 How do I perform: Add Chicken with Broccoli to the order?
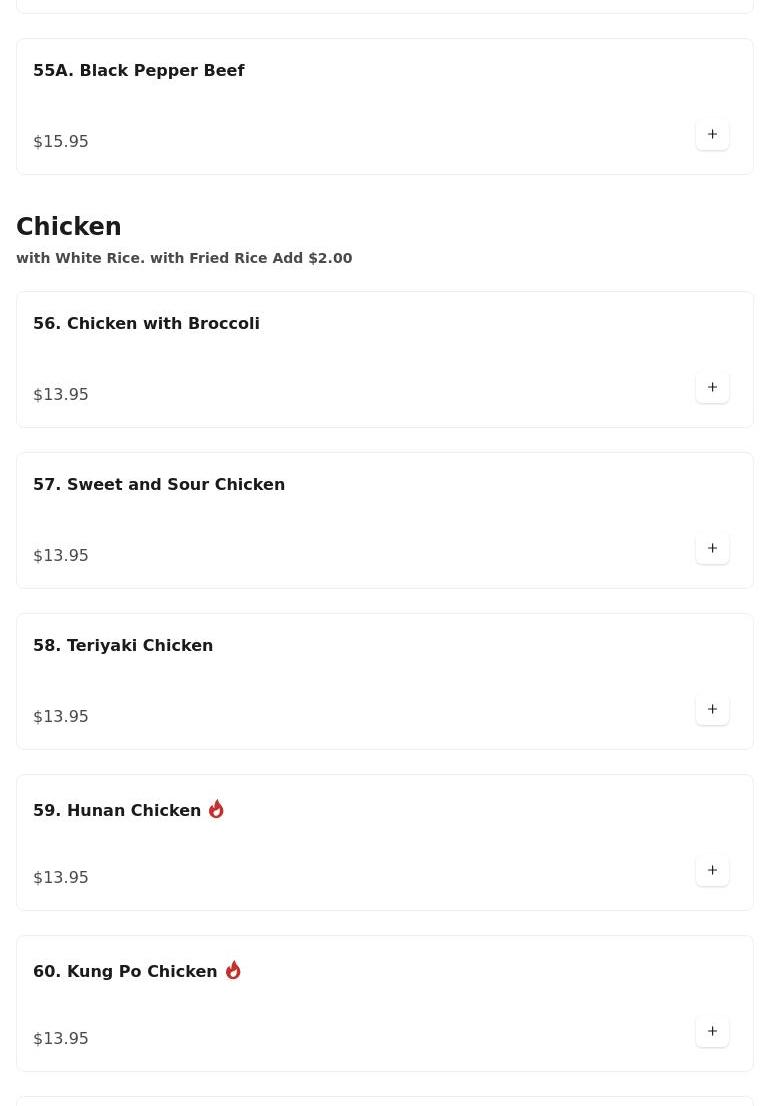tap(712, 388)
